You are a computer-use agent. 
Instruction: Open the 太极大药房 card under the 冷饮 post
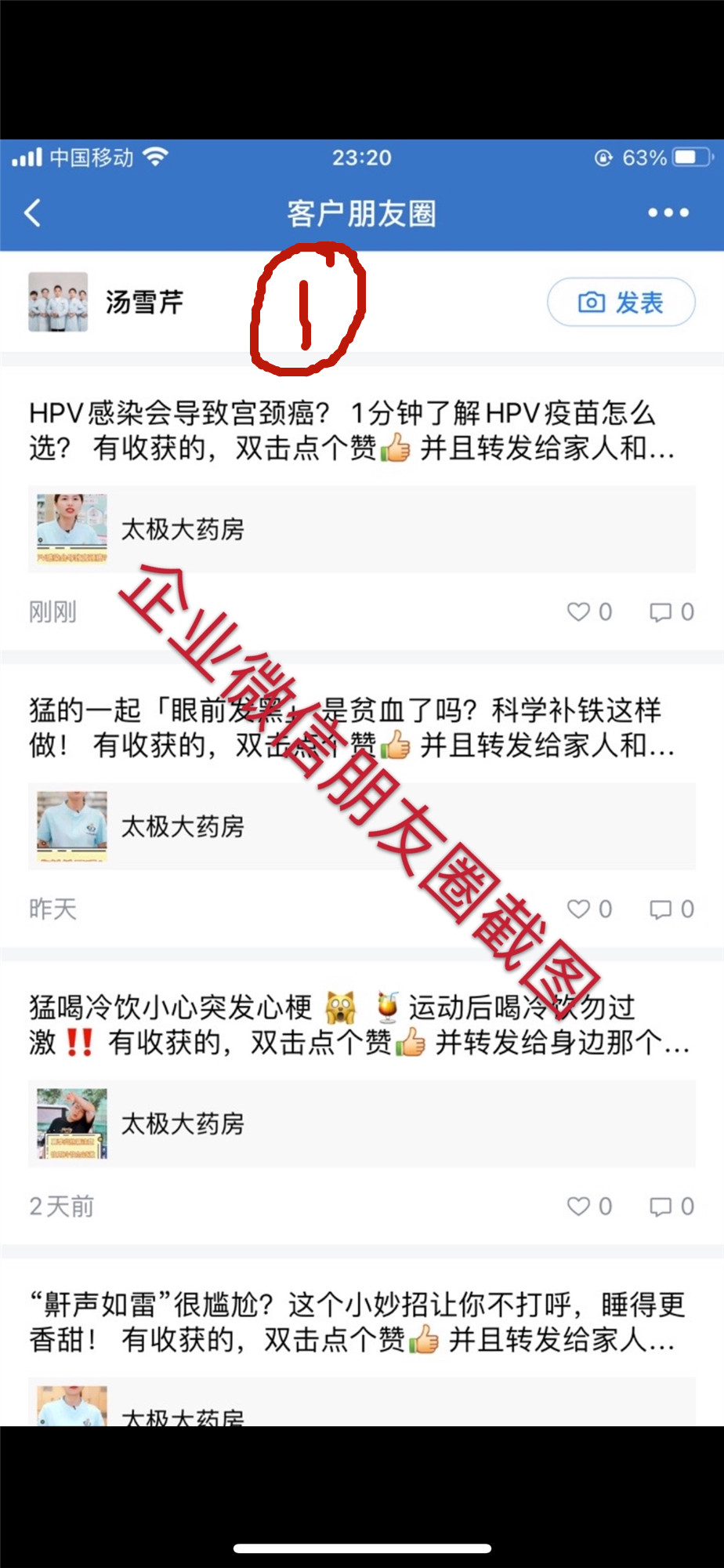[x=362, y=1123]
